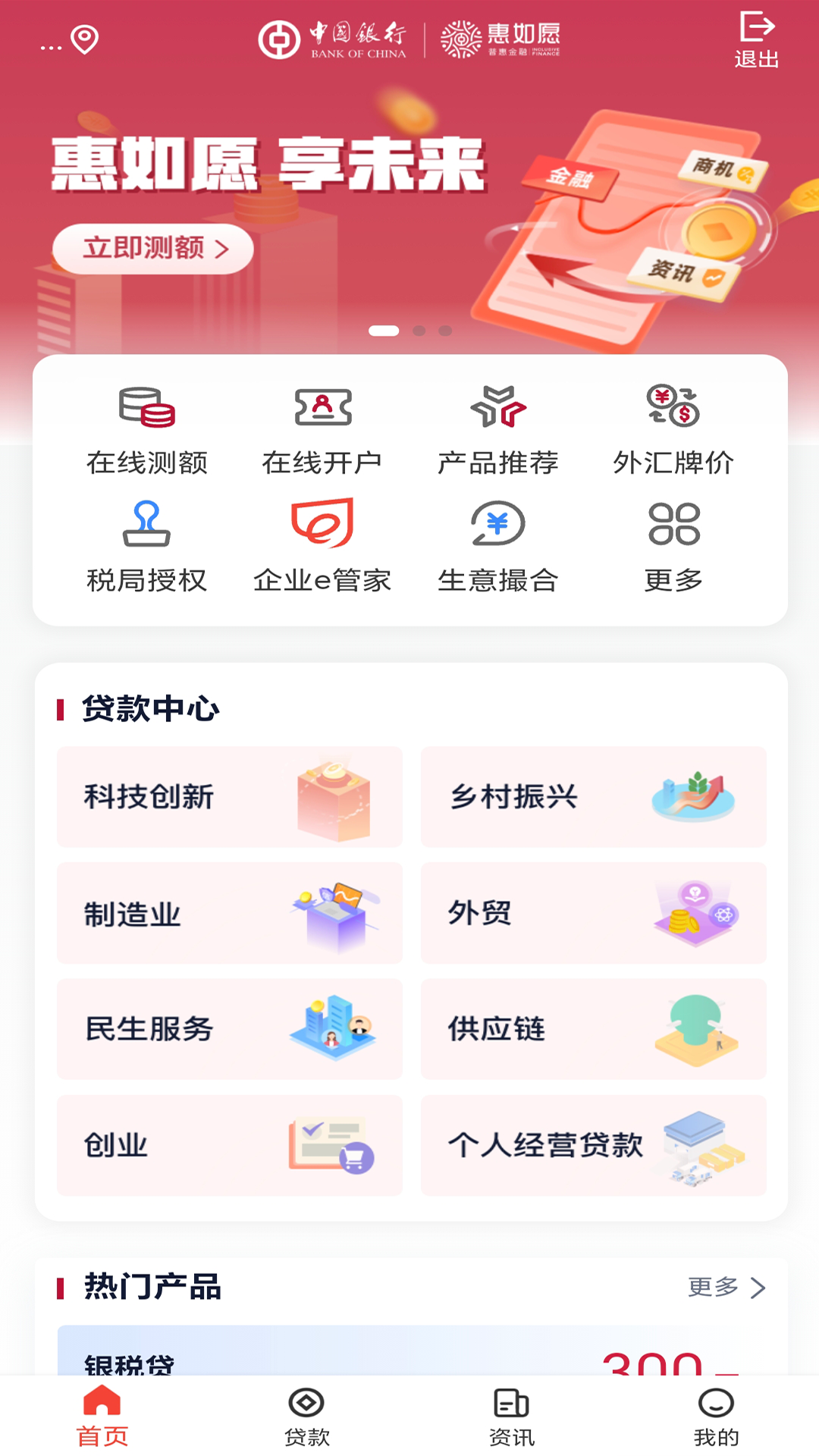Image resolution: width=819 pixels, height=1456 pixels.
Task: Tap the 立即测额 banner button
Action: point(151,246)
